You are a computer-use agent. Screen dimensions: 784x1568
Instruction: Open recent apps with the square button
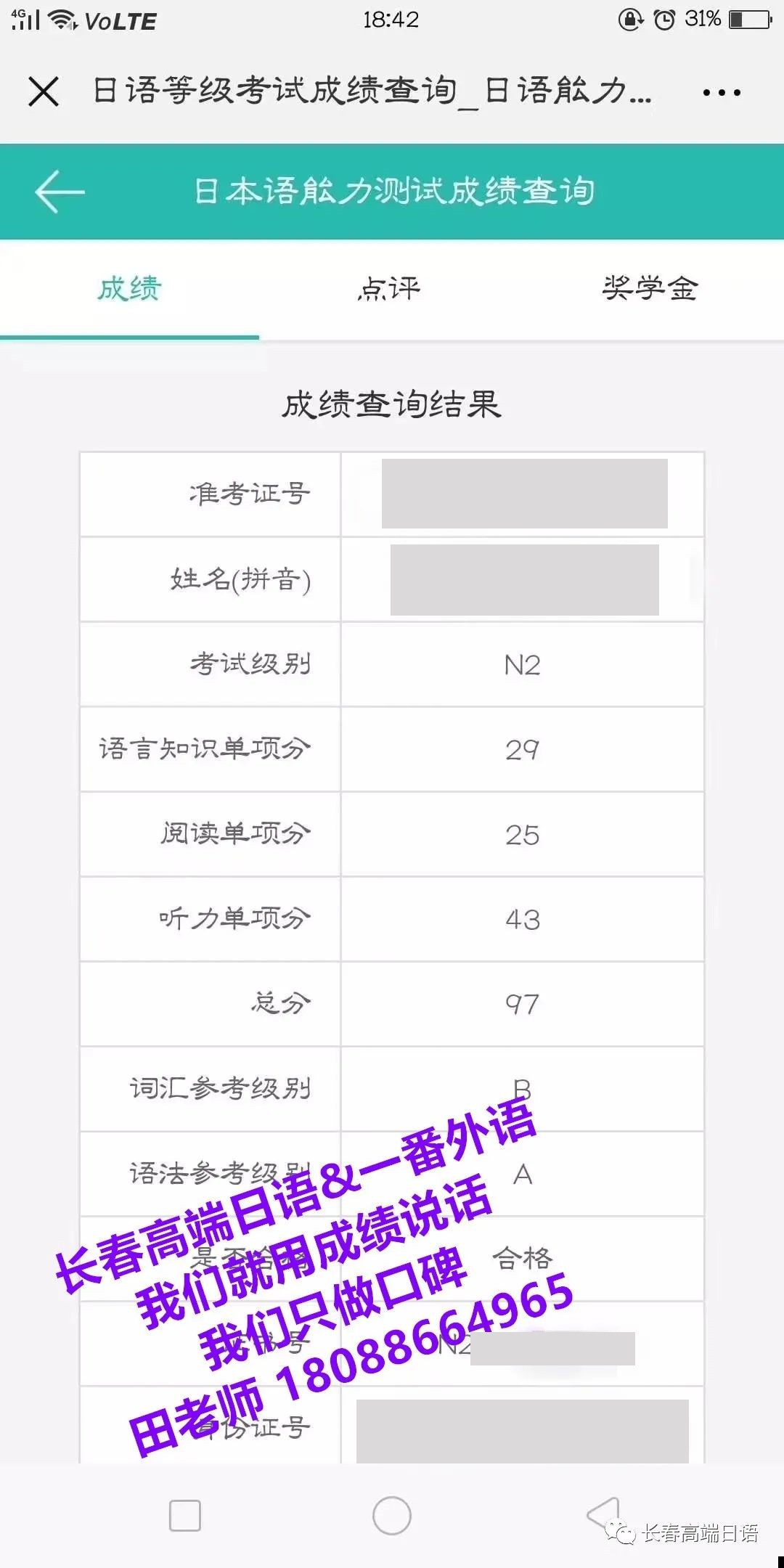tap(185, 1516)
